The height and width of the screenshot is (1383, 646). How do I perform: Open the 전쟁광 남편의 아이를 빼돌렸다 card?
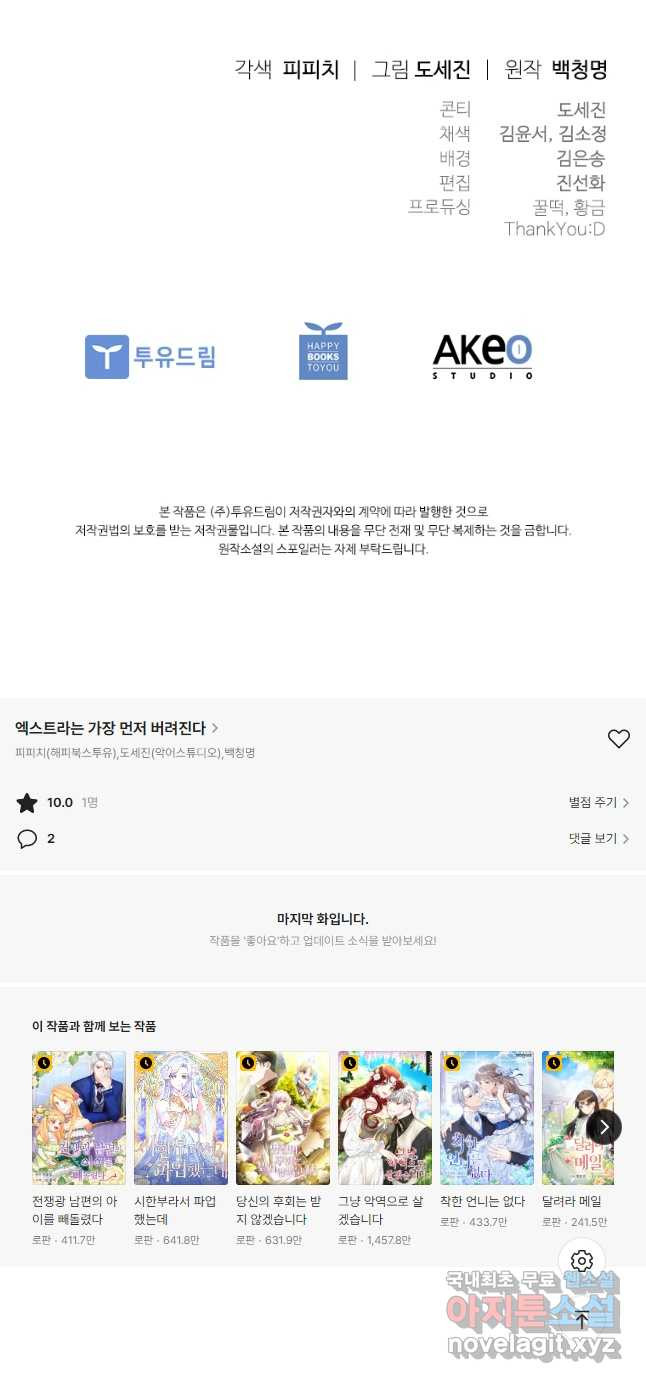pyautogui.click(x=79, y=1118)
